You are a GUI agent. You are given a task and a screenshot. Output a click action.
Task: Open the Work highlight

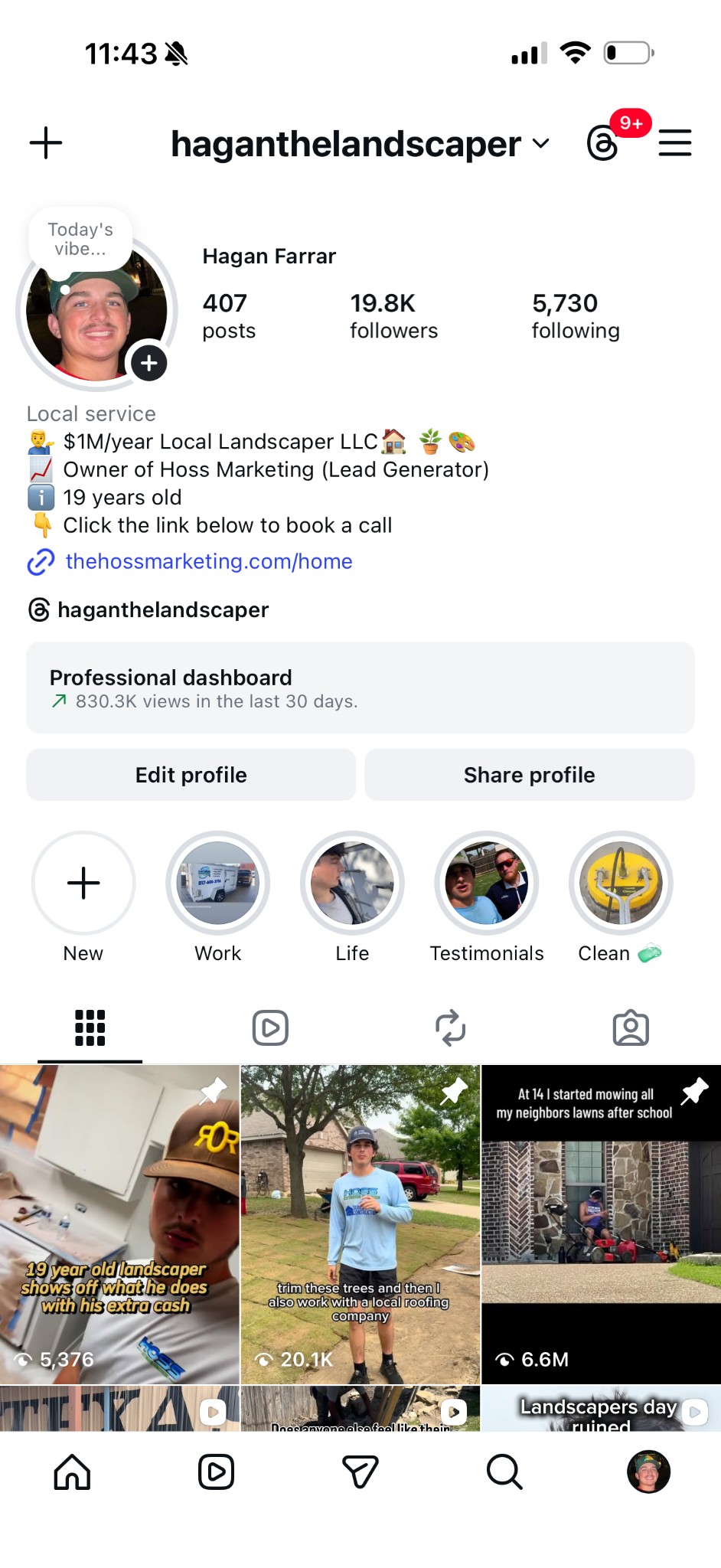(218, 884)
